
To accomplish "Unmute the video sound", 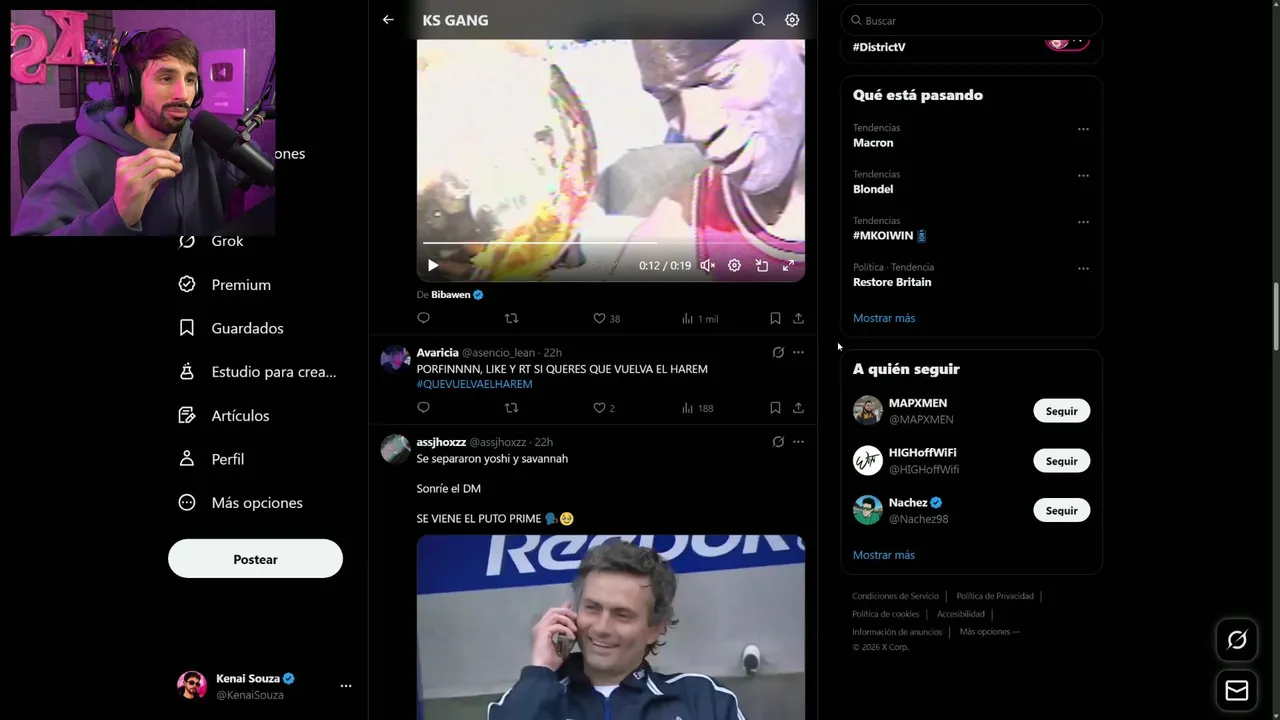I will (x=707, y=266).
